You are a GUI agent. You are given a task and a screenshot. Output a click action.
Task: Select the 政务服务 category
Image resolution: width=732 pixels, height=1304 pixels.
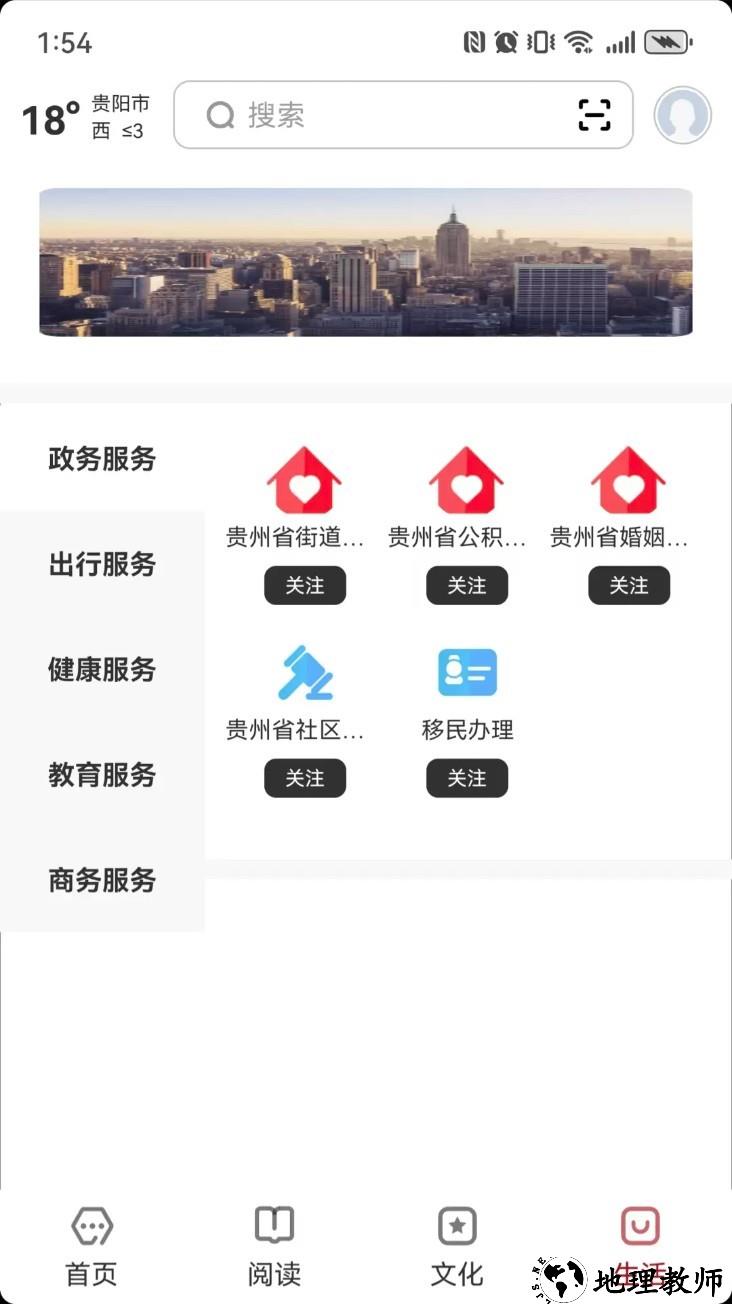101,460
